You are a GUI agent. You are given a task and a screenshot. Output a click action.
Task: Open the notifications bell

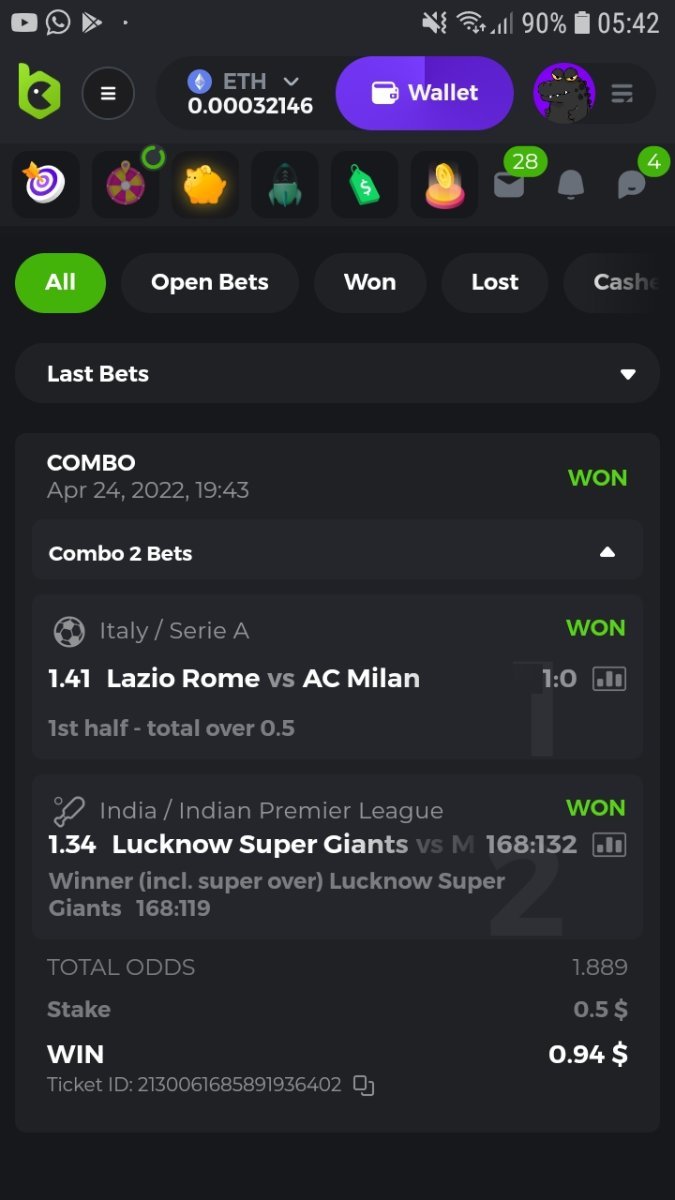pos(571,184)
